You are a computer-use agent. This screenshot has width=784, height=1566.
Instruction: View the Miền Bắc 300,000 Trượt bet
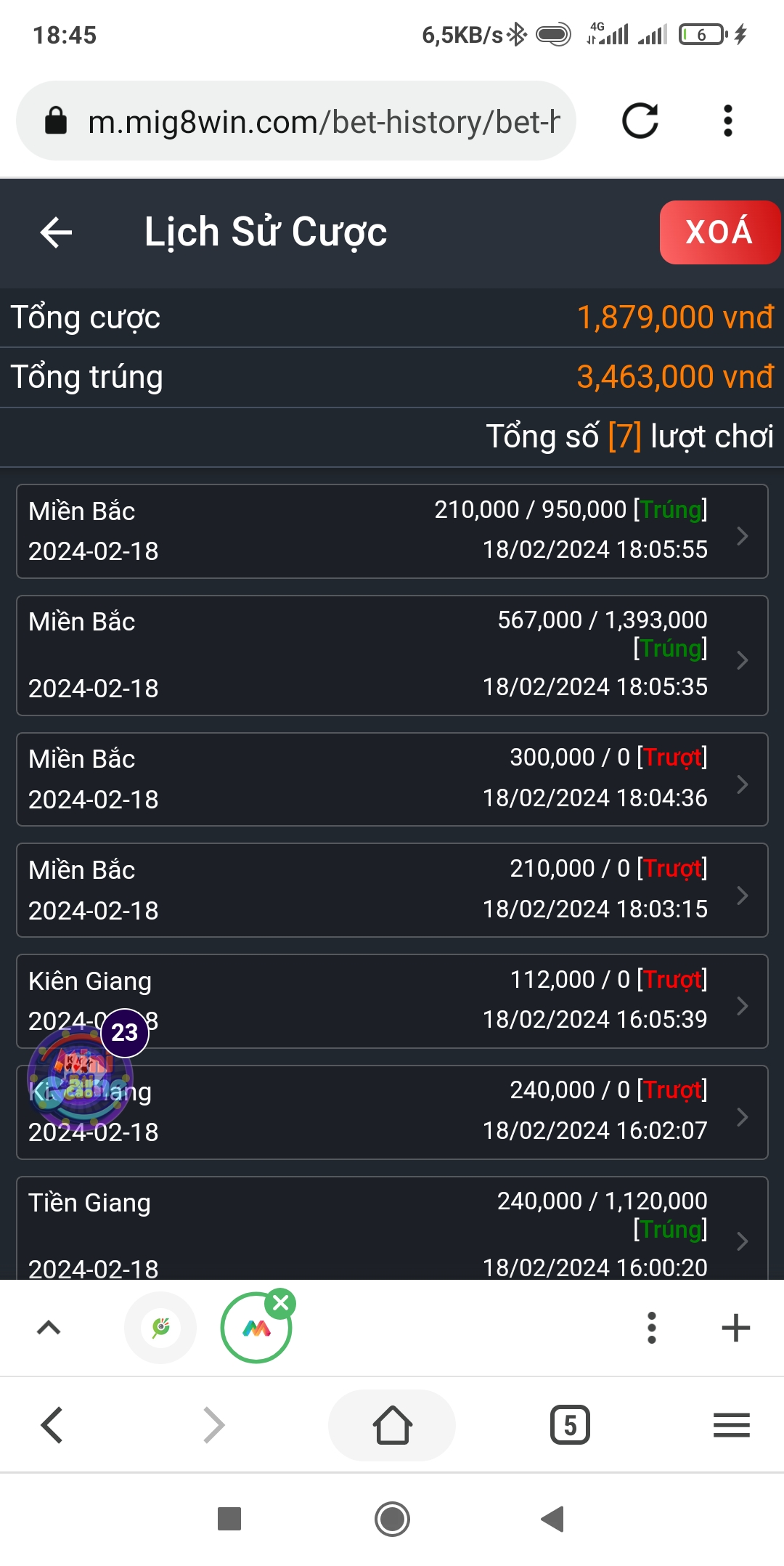pos(392,779)
